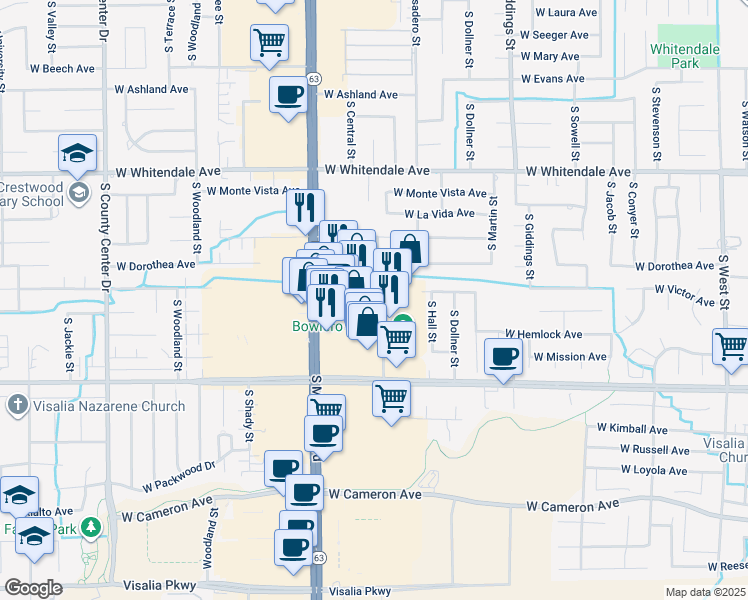The image size is (748, 600).
Task: Open the graduation cap marker beside the park tree pin
Action: pos(34,537)
